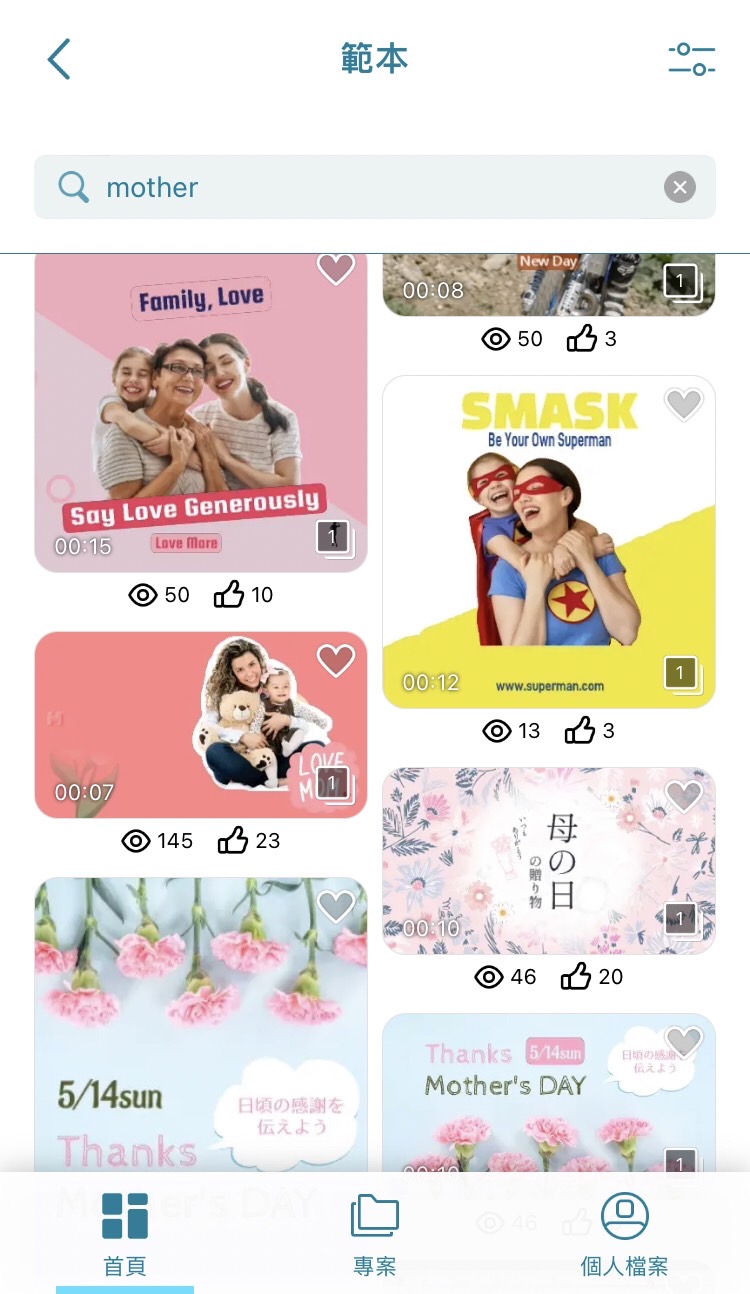Clear the "mother" search text
The width and height of the screenshot is (750, 1294).
[x=680, y=187]
